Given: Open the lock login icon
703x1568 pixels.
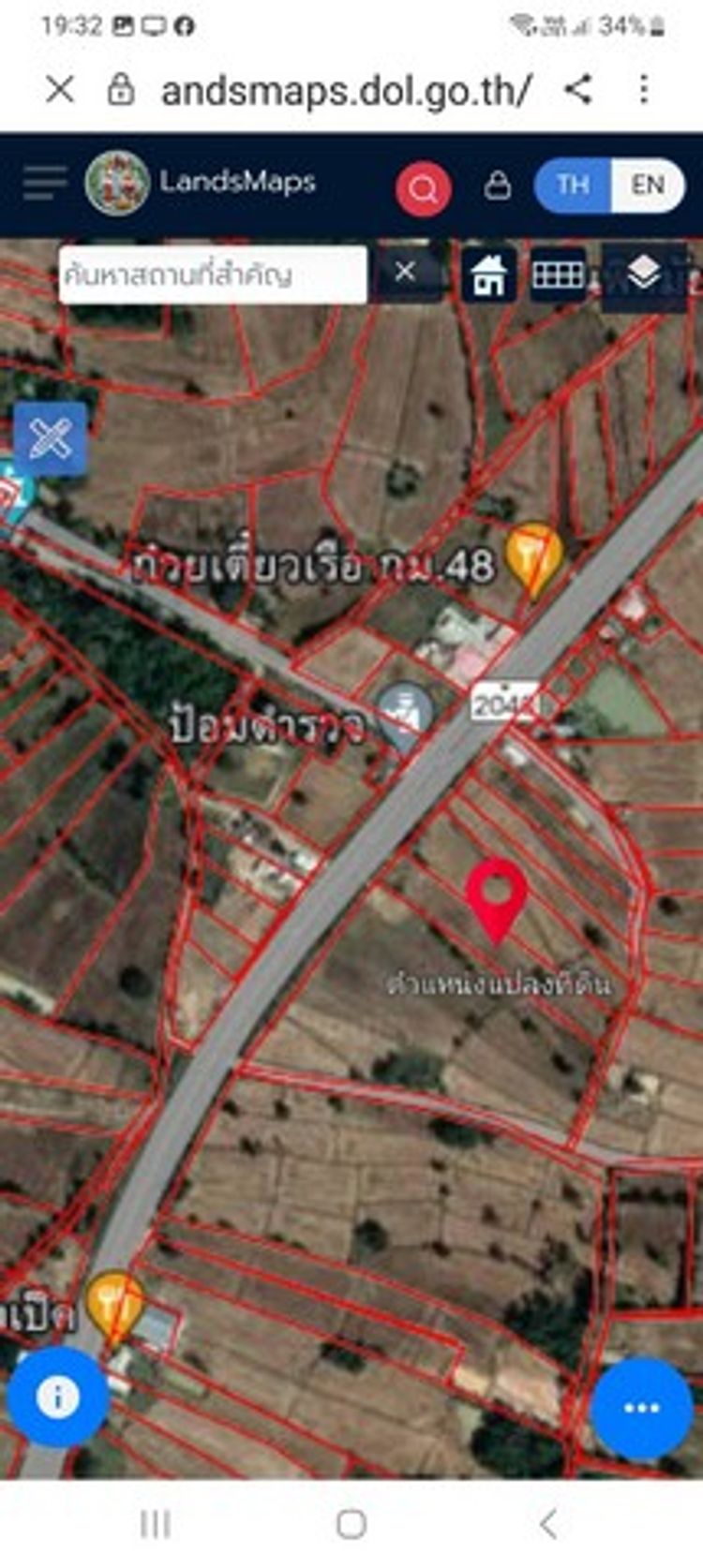Looking at the screenshot, I should (x=497, y=185).
